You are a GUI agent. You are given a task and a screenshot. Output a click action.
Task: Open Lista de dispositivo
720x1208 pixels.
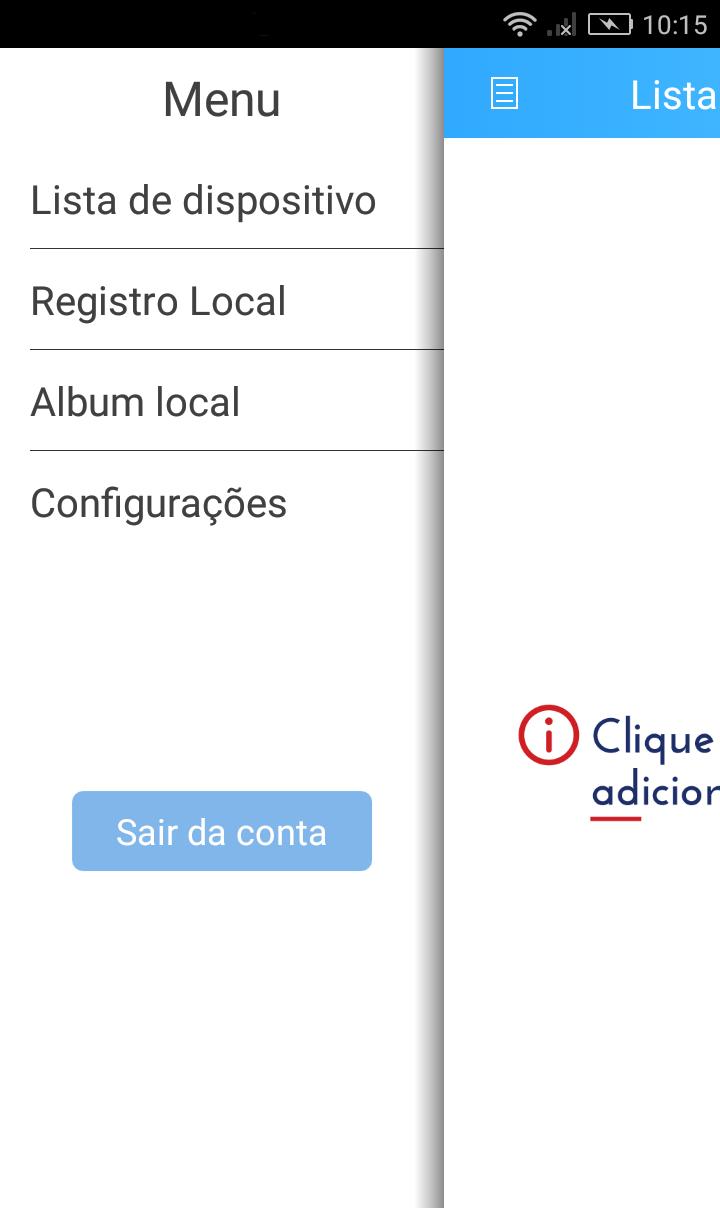tap(203, 201)
